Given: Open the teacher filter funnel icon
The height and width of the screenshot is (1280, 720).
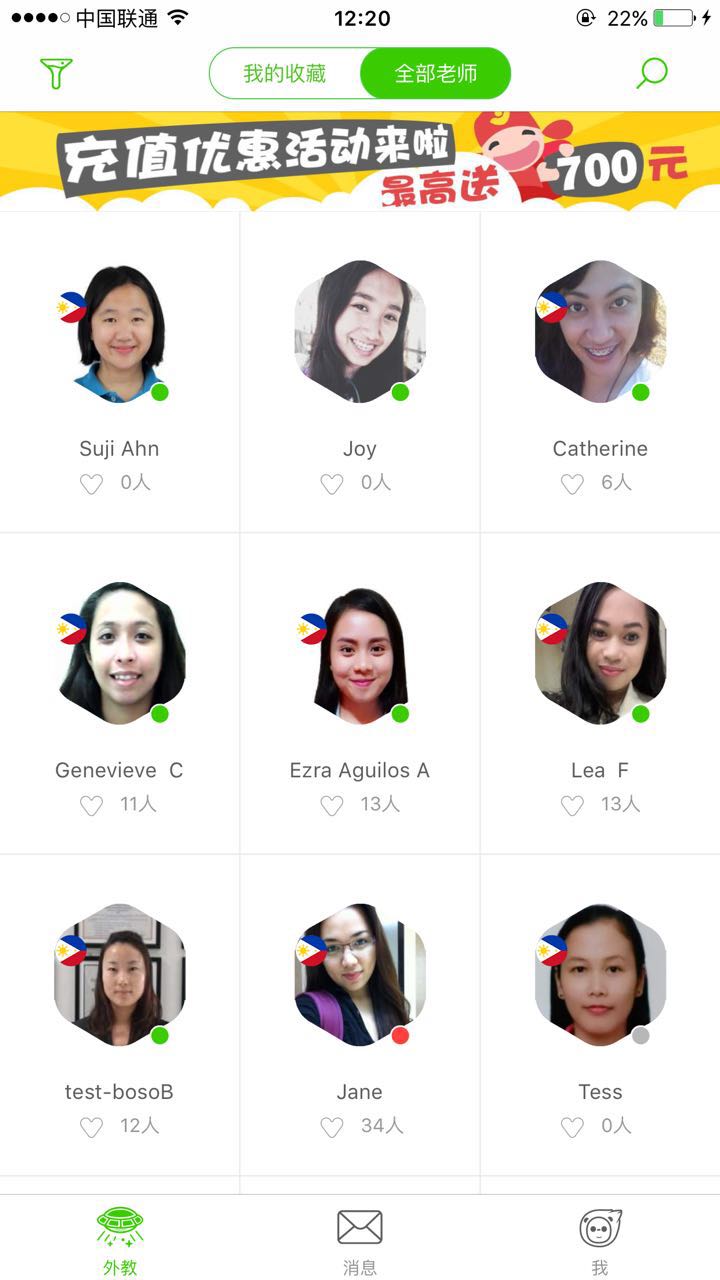Looking at the screenshot, I should click(56, 73).
